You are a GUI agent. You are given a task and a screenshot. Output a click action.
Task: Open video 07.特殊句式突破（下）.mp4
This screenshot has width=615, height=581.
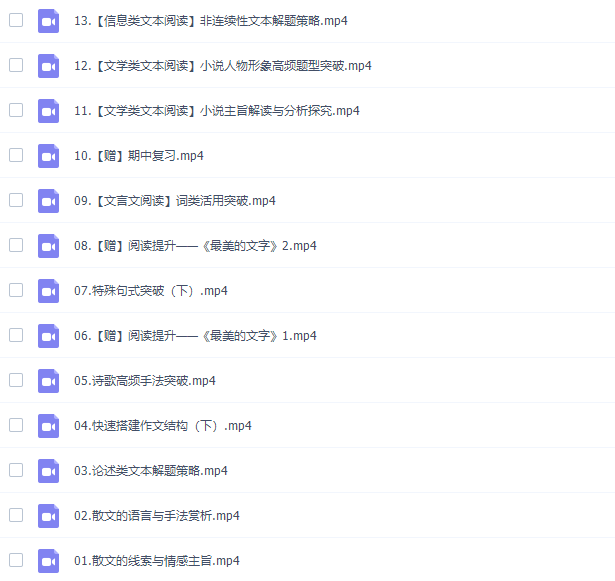tap(150, 291)
